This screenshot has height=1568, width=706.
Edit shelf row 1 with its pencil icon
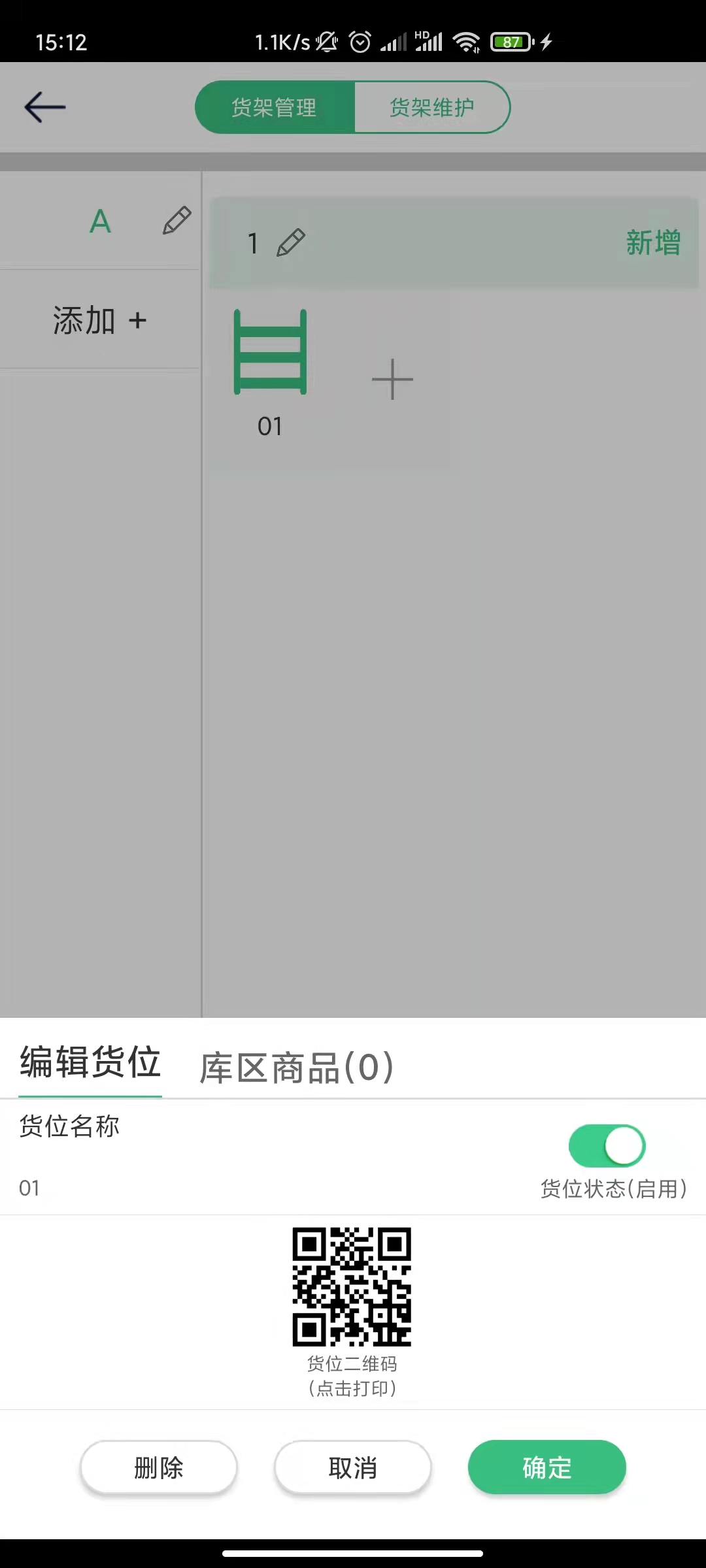(x=291, y=243)
